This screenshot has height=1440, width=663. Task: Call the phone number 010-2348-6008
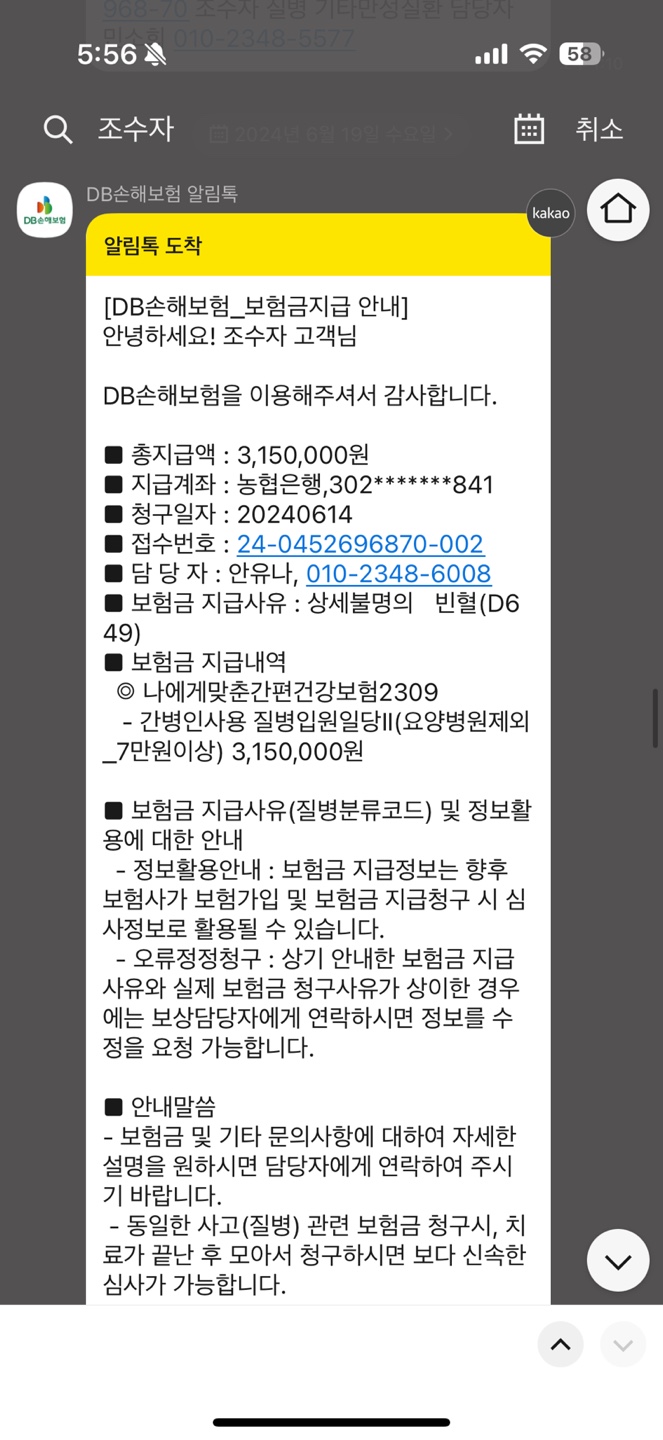[398, 574]
